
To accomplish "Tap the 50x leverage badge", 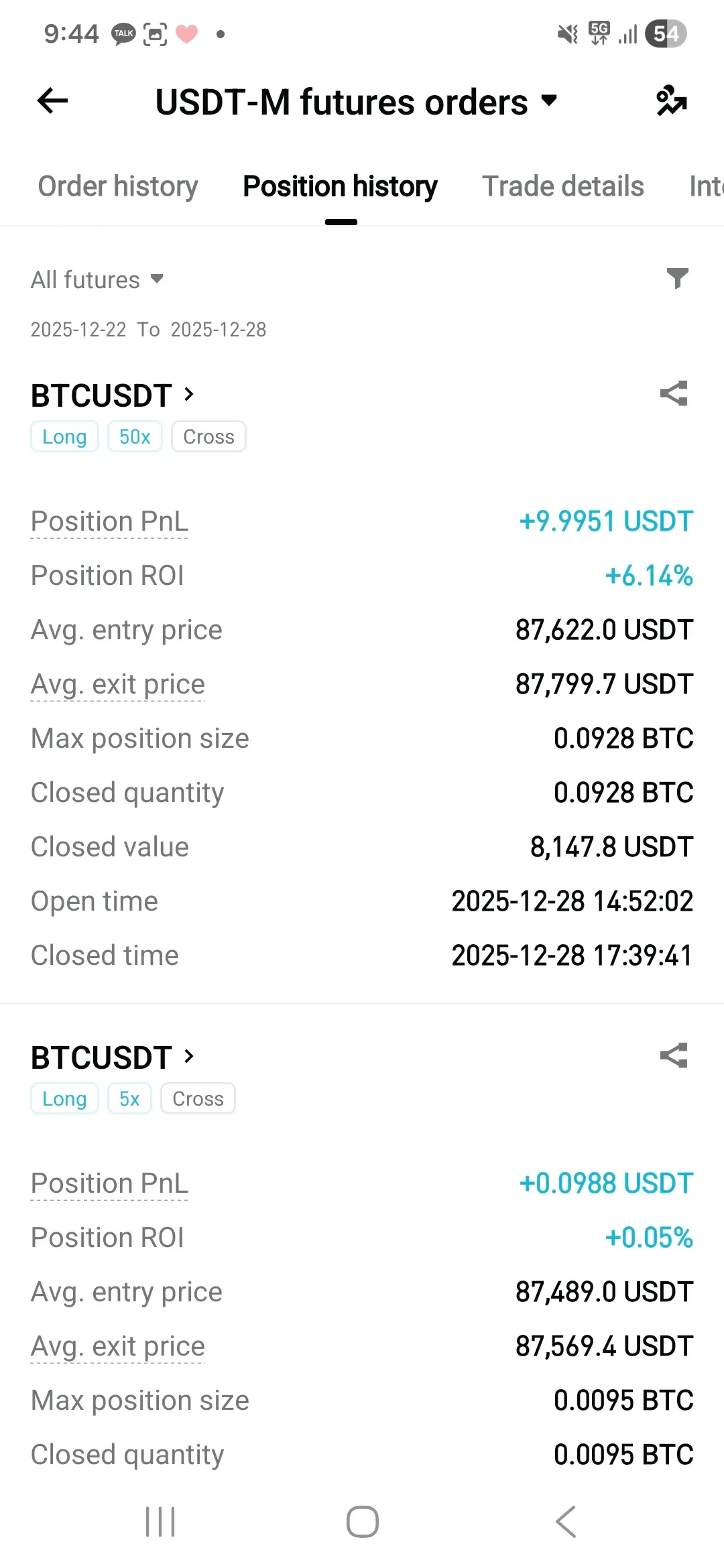I will pos(134,436).
